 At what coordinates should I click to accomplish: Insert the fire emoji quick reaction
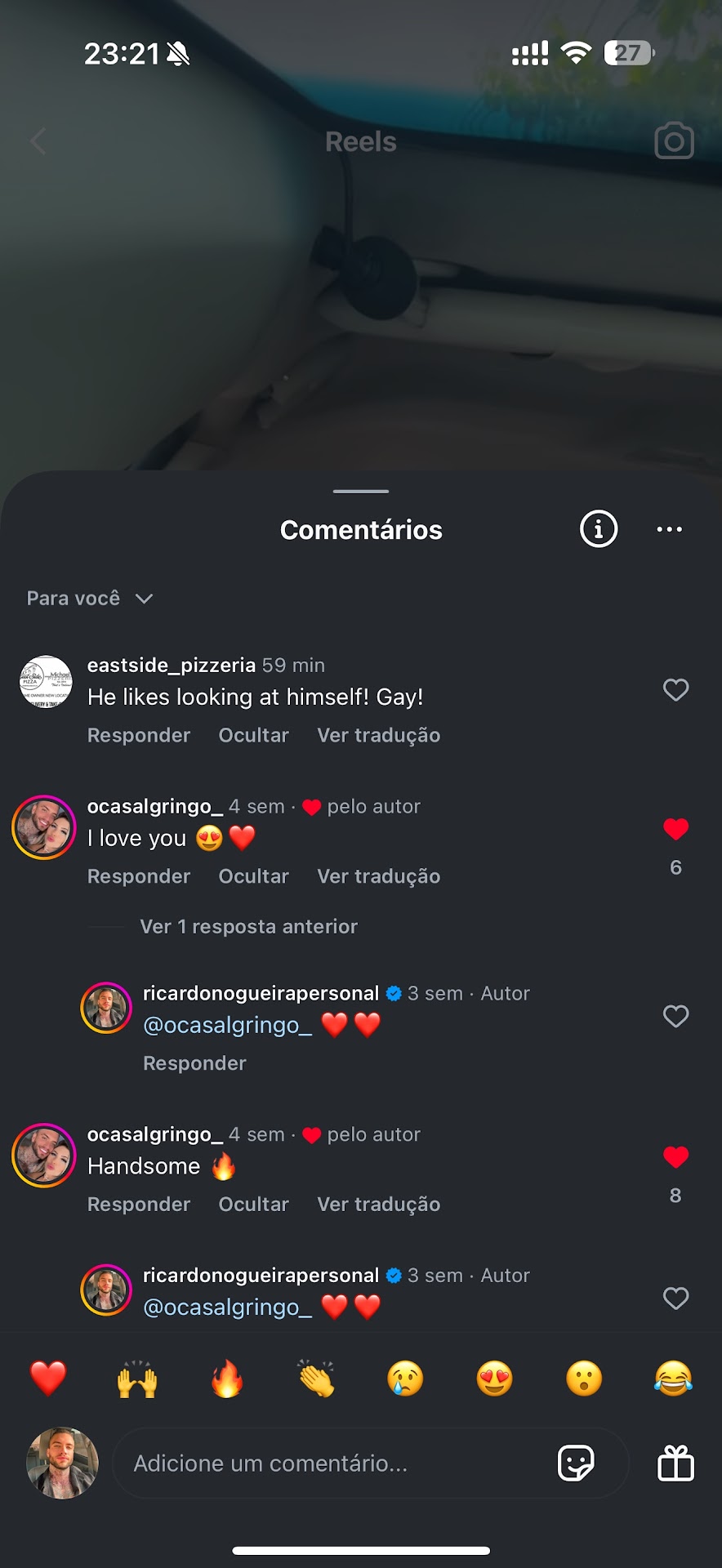click(x=227, y=1379)
